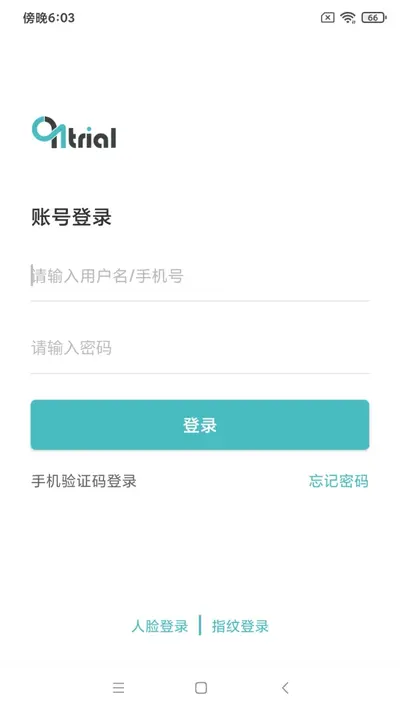Viewport: 400px width, 712px height.
Task: Go back with the system back arrow
Action: coord(285,688)
